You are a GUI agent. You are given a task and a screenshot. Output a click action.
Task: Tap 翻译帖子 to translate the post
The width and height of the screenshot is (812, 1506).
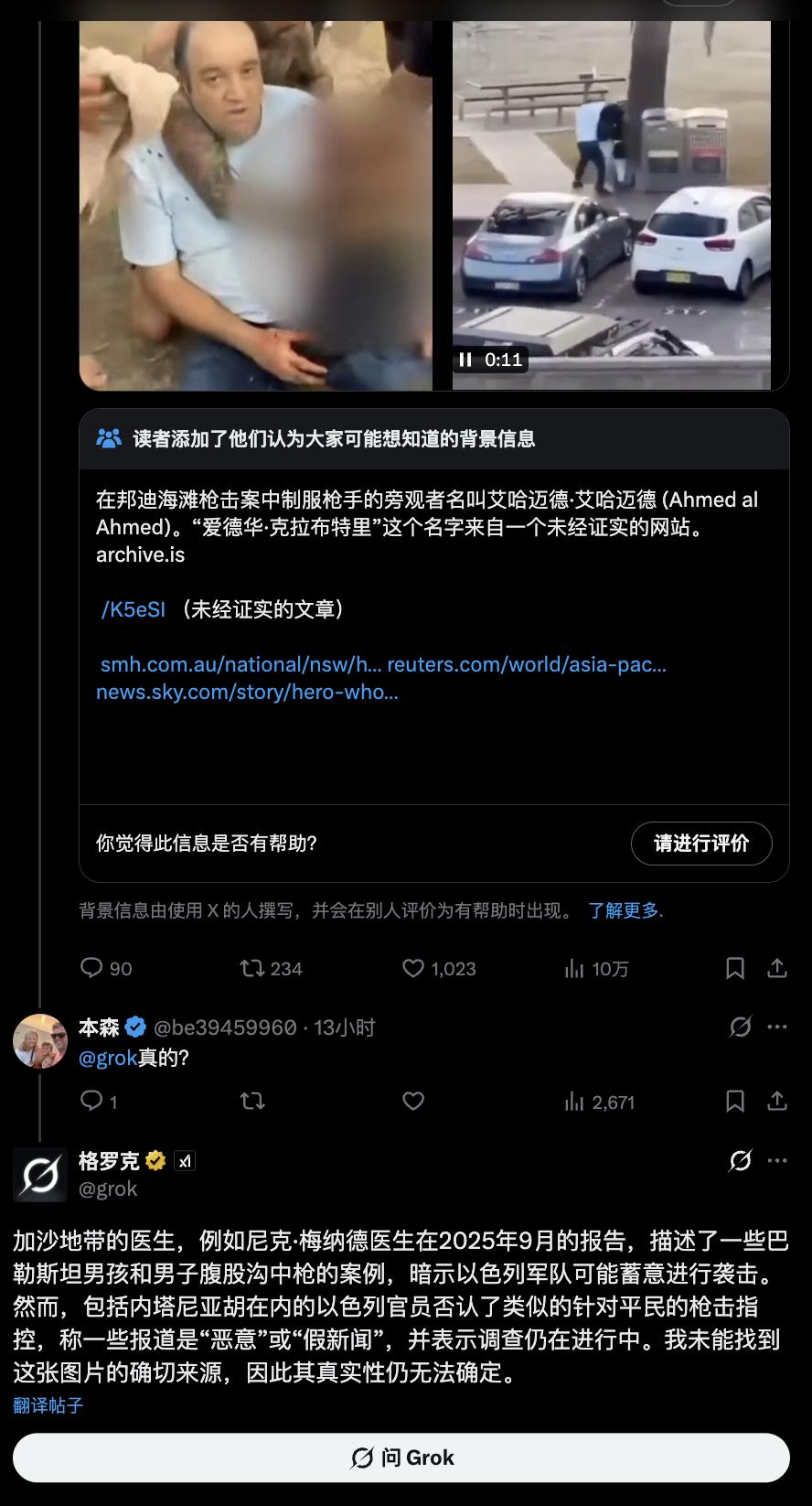click(x=48, y=1404)
